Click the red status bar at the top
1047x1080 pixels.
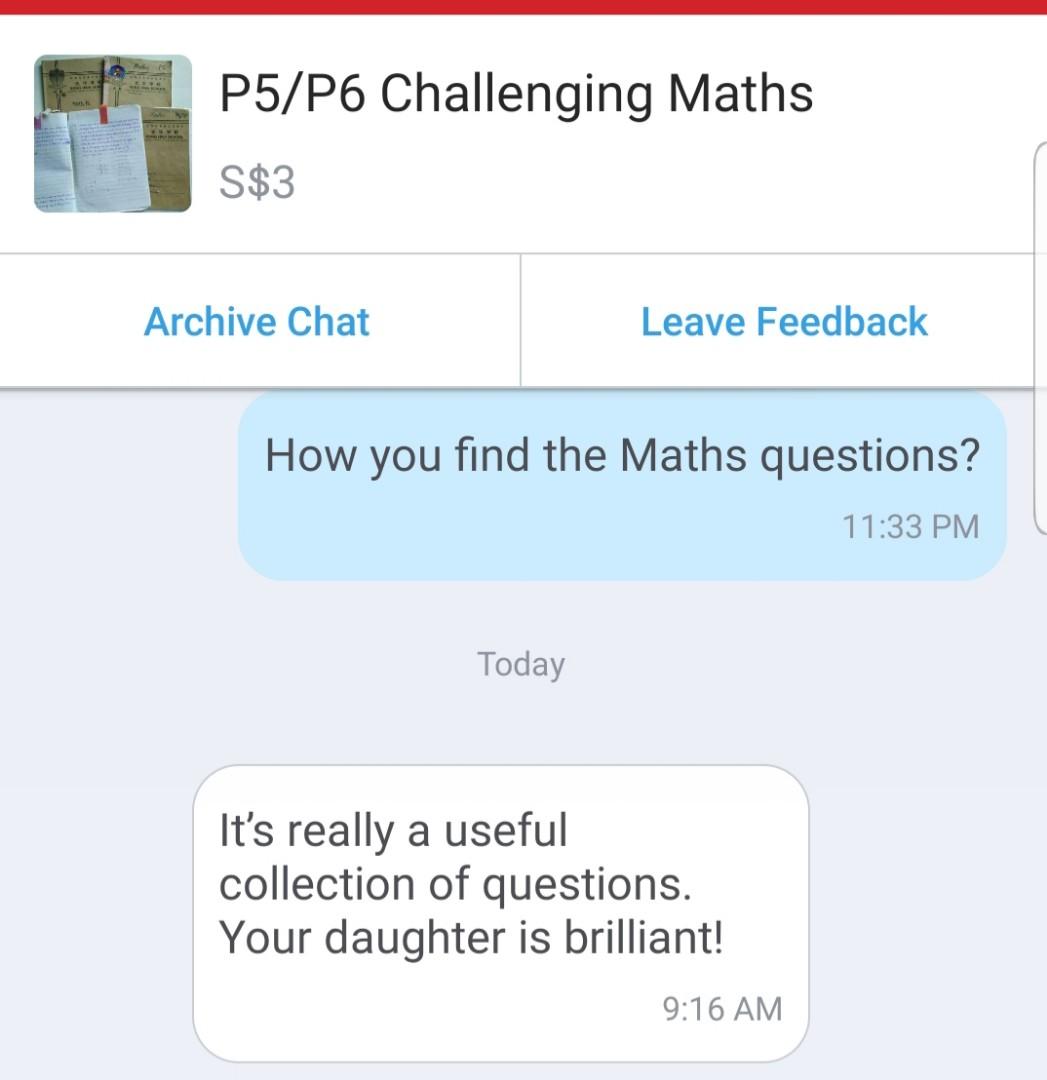coord(523,6)
